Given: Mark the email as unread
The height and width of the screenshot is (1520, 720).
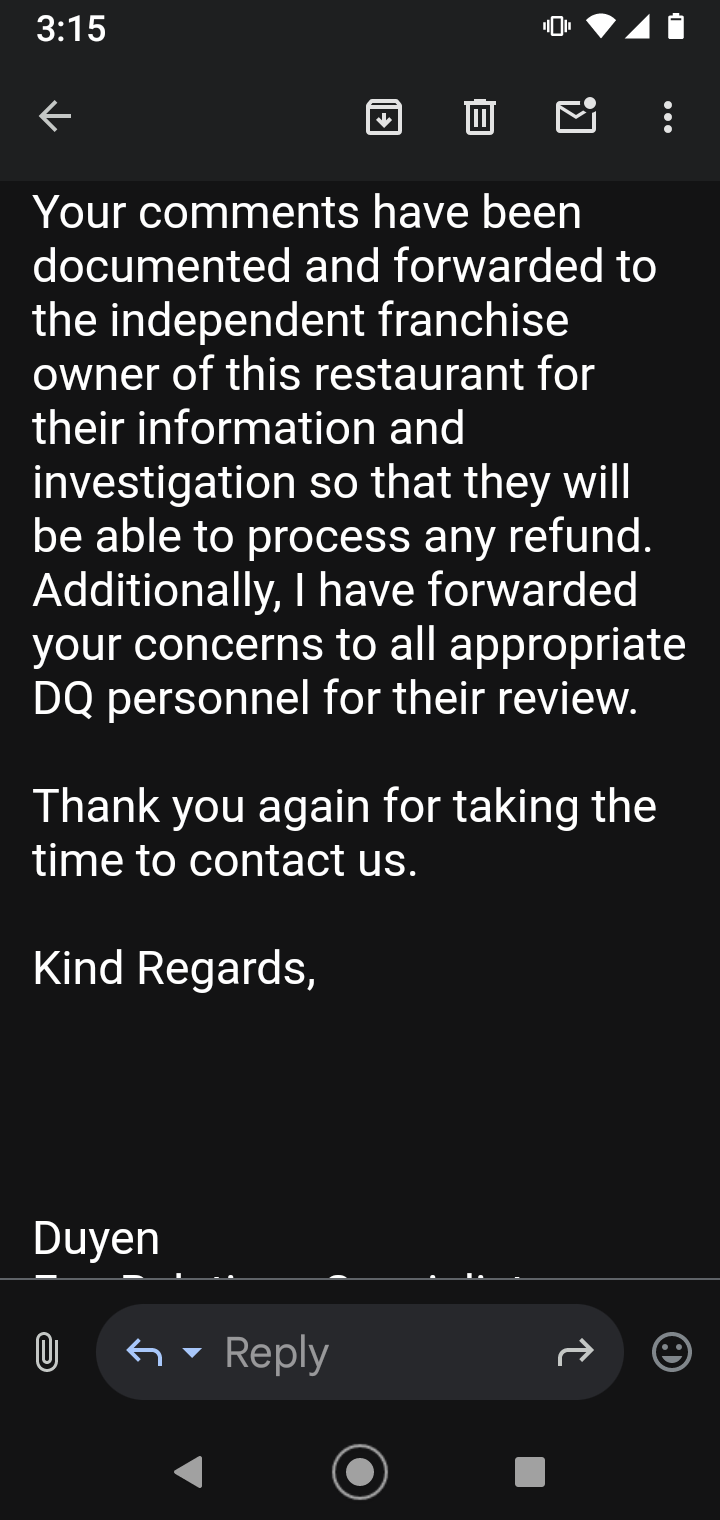Looking at the screenshot, I should (576, 118).
